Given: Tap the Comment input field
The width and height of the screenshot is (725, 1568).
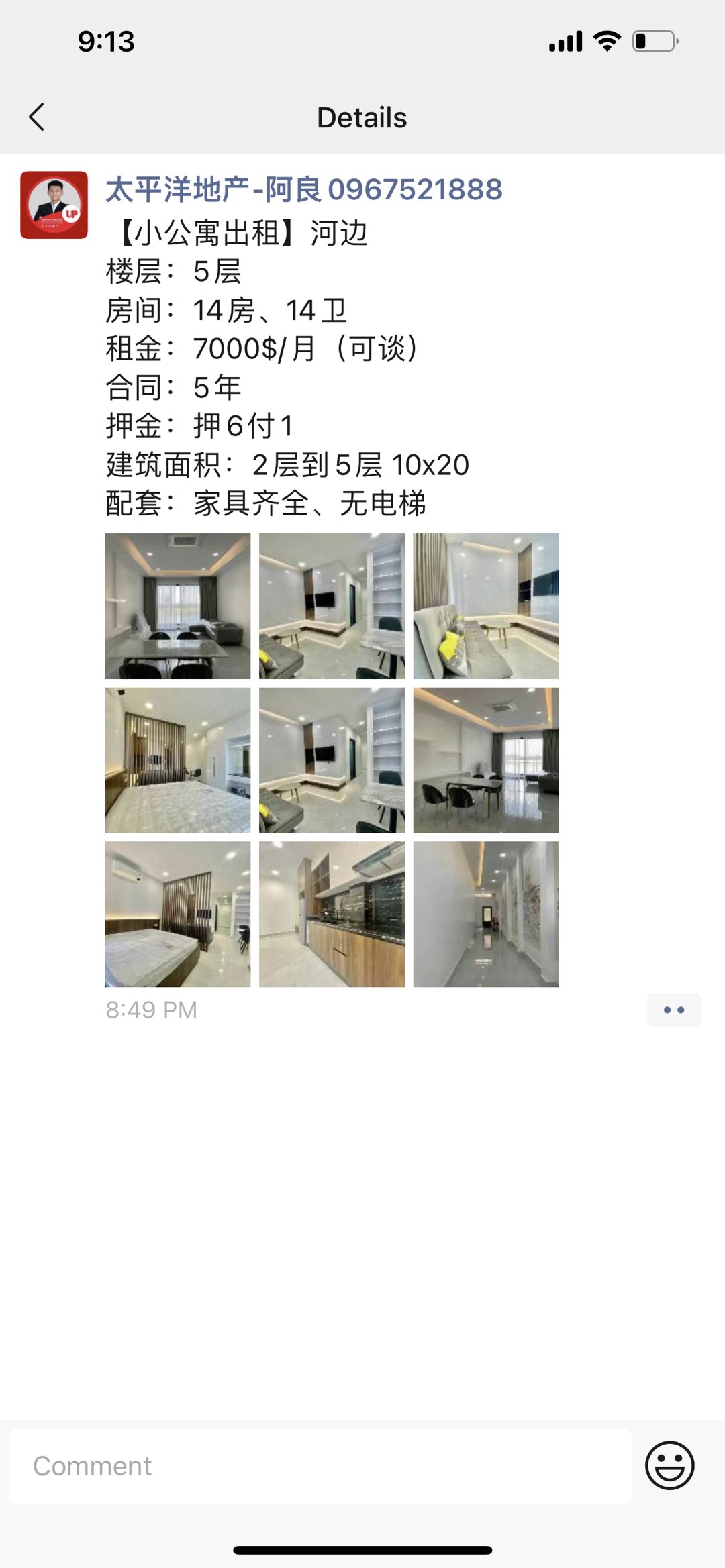Looking at the screenshot, I should pos(320,1466).
